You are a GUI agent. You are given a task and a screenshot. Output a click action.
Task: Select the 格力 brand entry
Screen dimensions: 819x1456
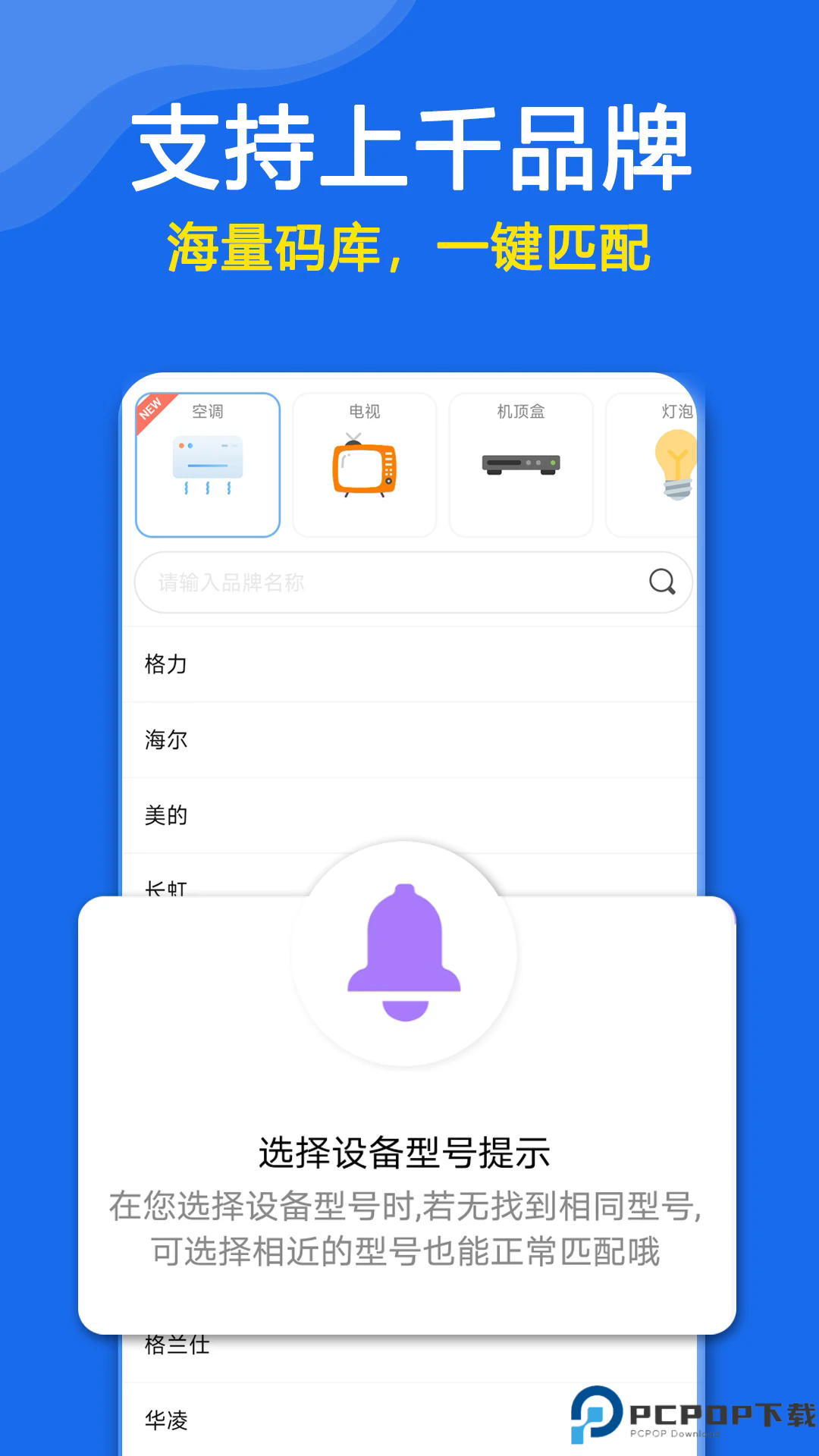pyautogui.click(x=166, y=665)
